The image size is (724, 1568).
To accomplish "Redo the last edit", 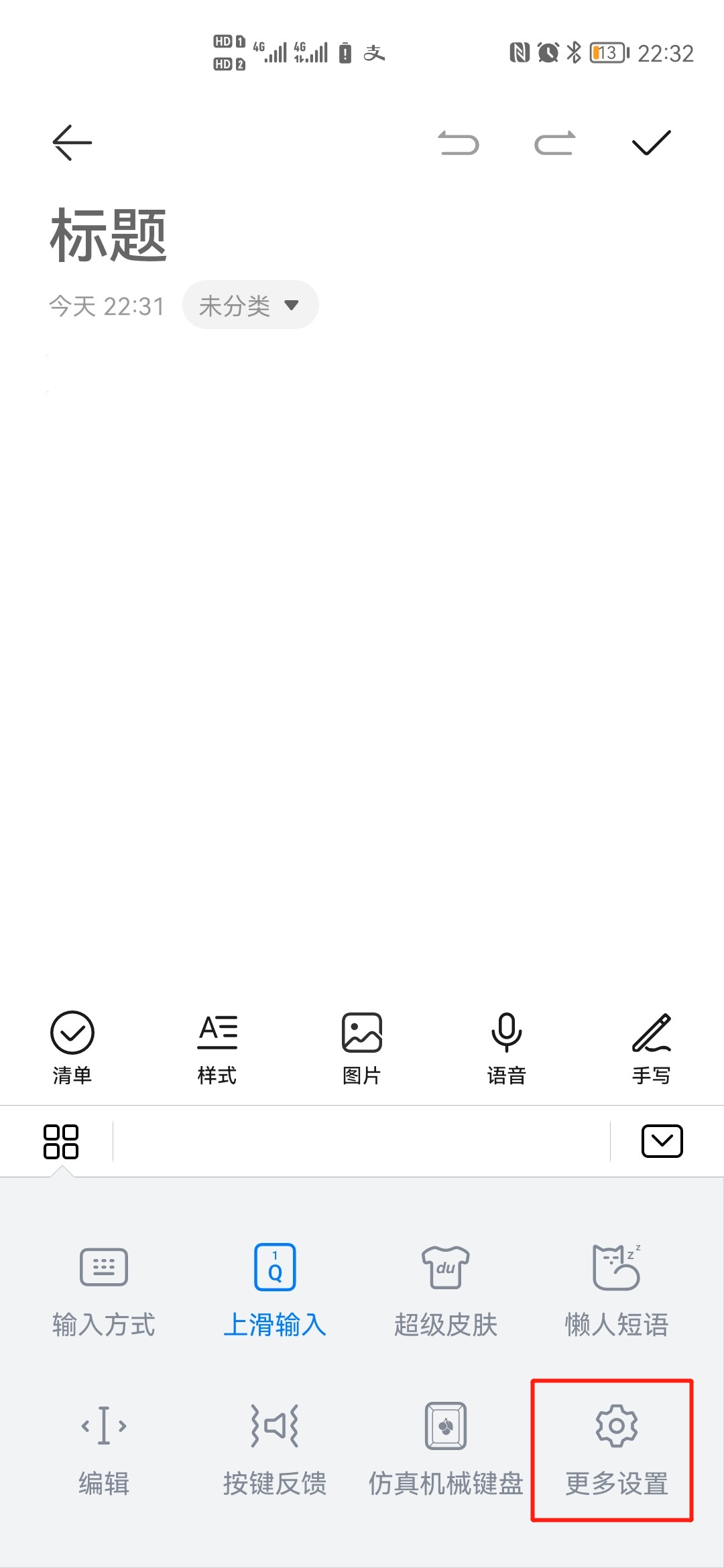I will point(555,143).
